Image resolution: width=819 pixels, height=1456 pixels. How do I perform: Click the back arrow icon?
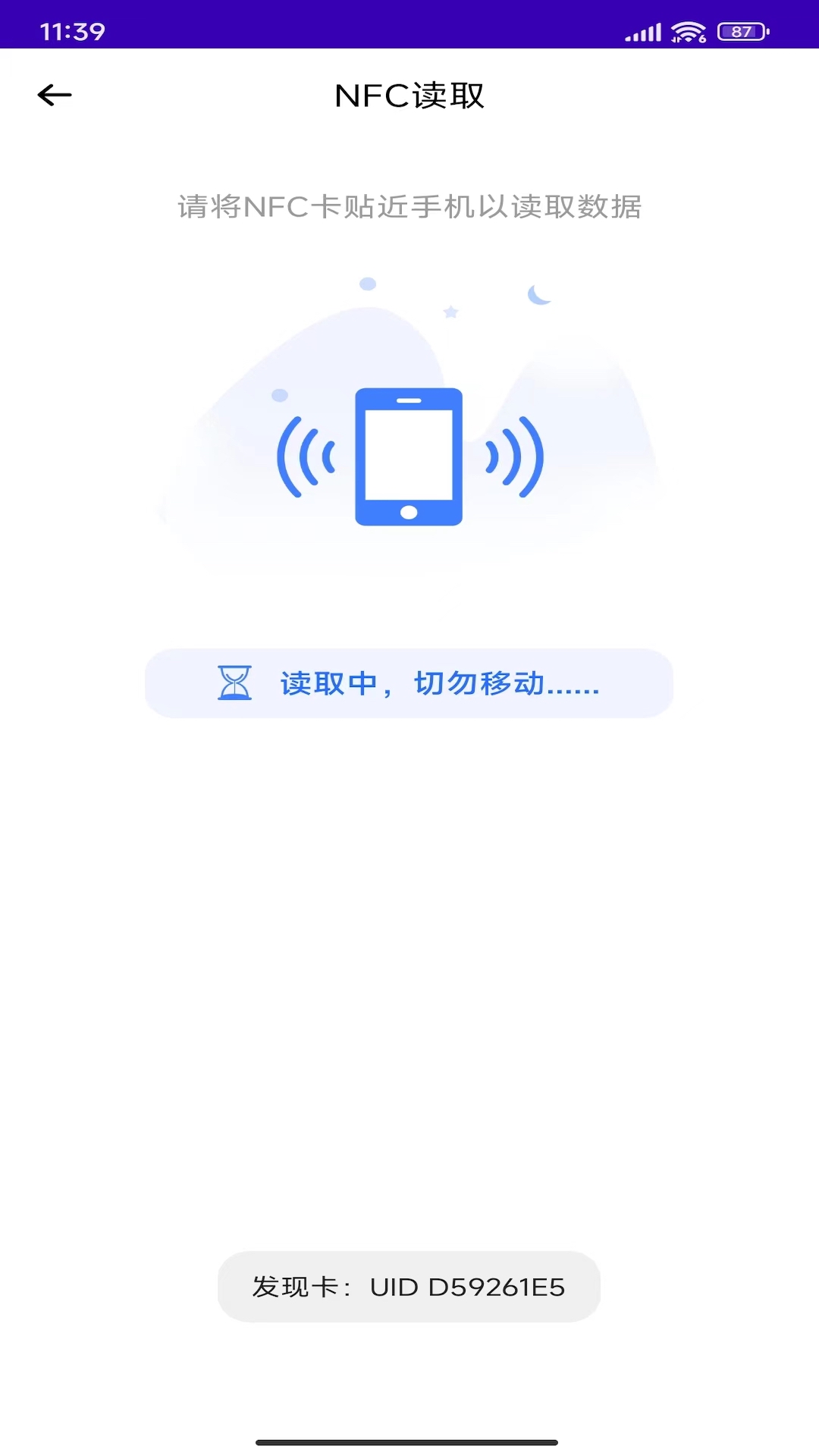tap(53, 94)
